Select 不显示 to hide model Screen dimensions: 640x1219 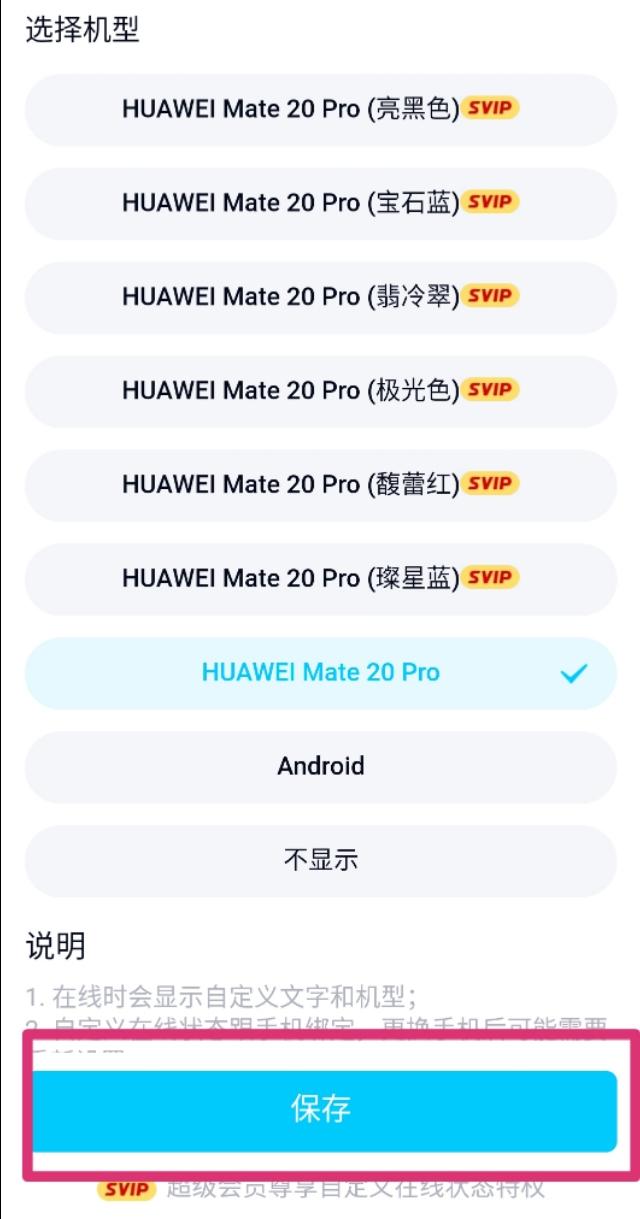(320, 861)
